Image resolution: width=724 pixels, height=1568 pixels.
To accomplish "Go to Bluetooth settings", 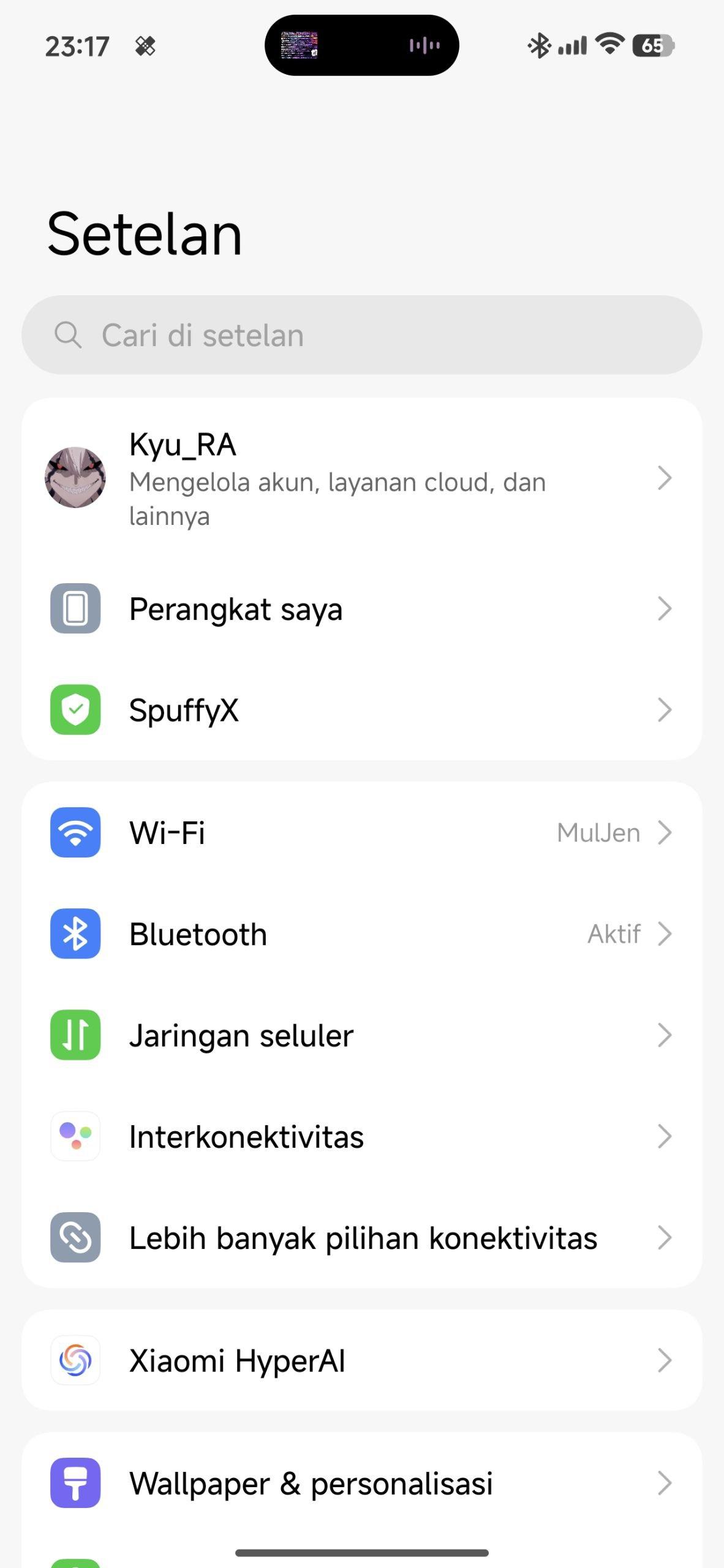I will point(361,934).
